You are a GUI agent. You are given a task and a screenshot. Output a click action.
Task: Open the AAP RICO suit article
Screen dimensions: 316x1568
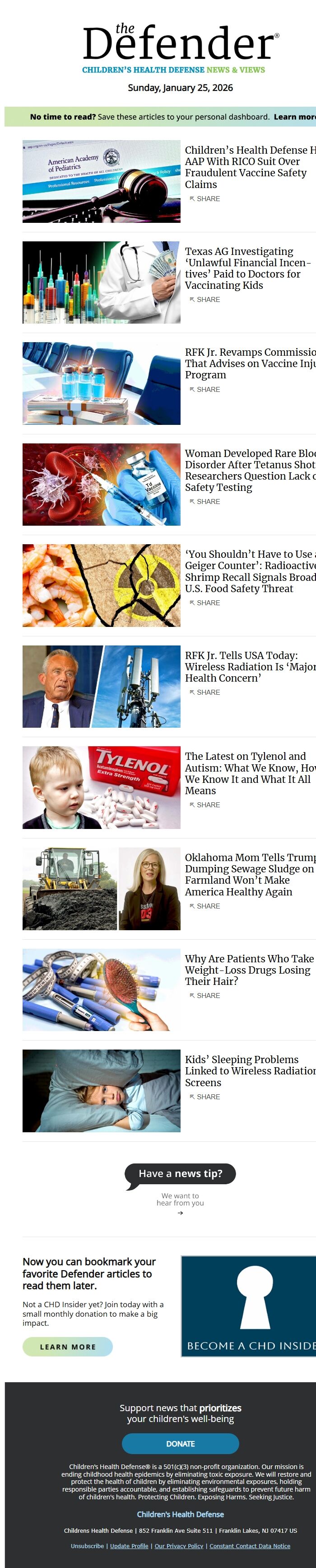point(249,167)
